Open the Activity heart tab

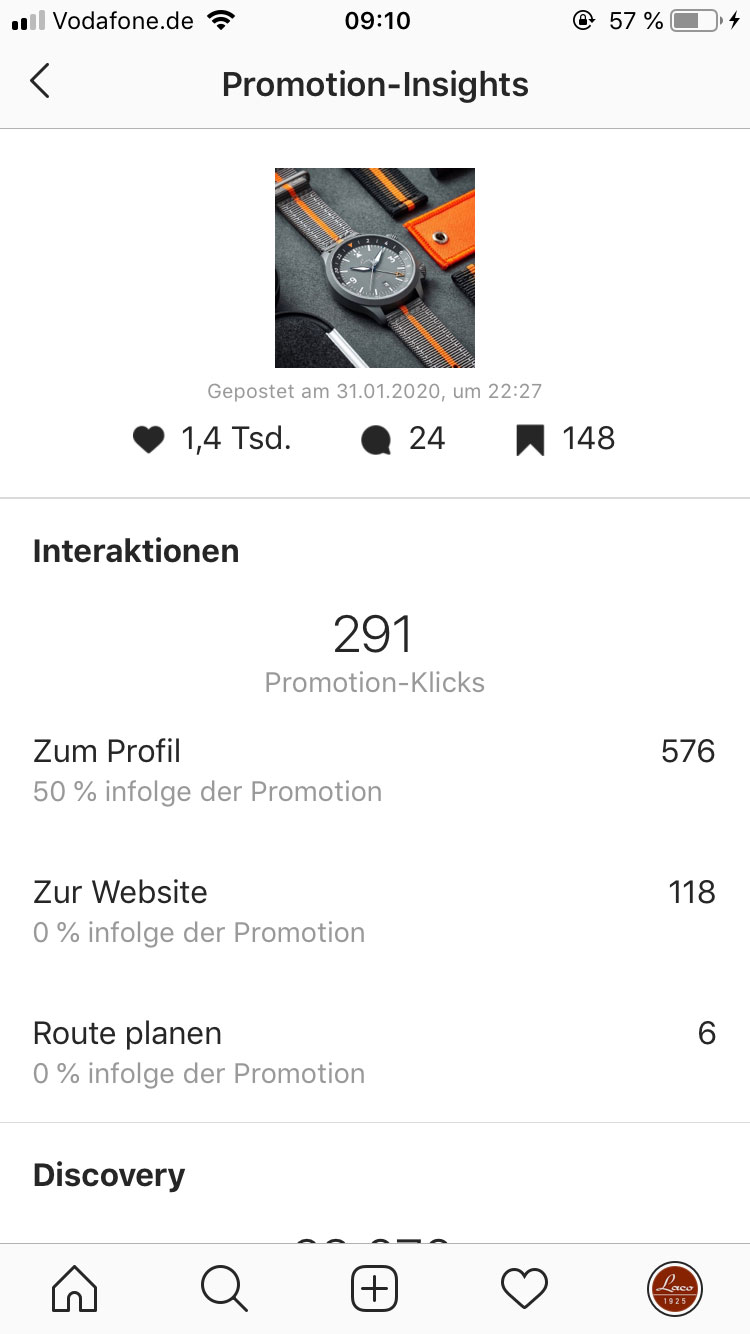(525, 1288)
